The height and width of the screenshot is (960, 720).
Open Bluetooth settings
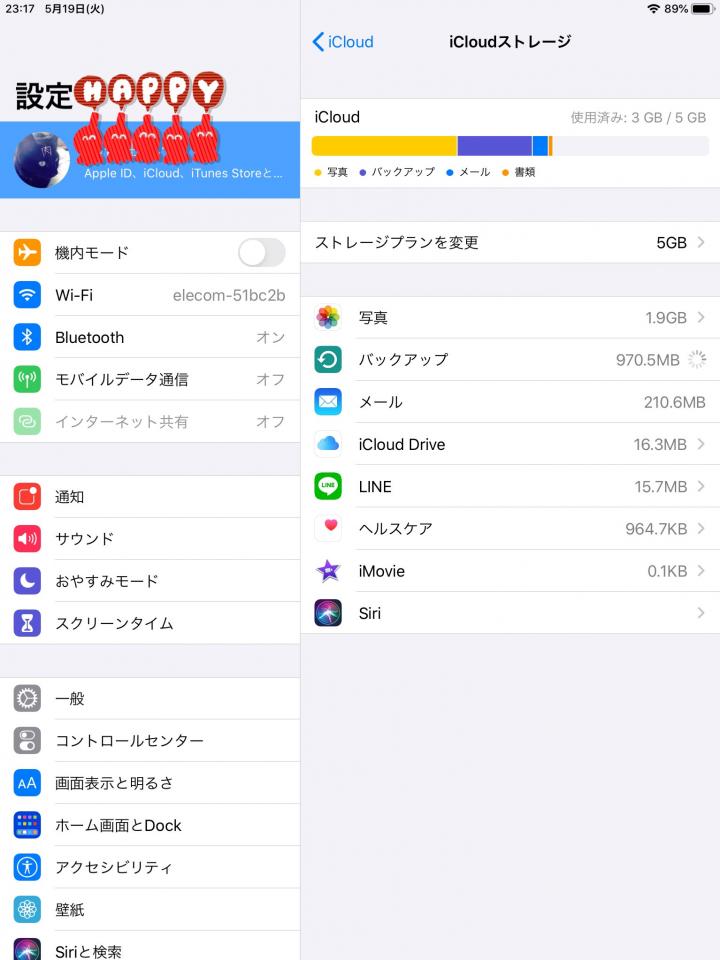coord(150,337)
